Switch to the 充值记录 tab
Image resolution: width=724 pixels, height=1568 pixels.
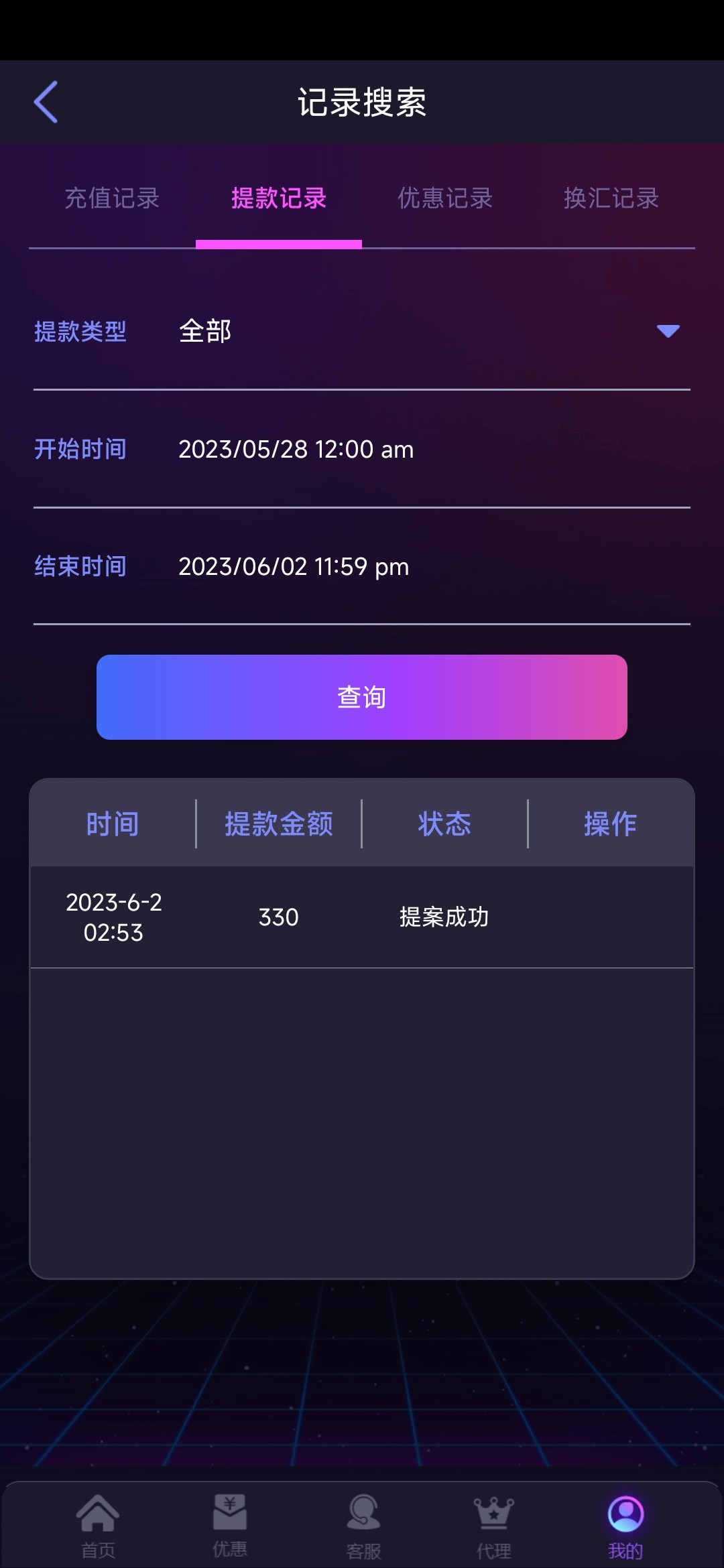(112, 198)
